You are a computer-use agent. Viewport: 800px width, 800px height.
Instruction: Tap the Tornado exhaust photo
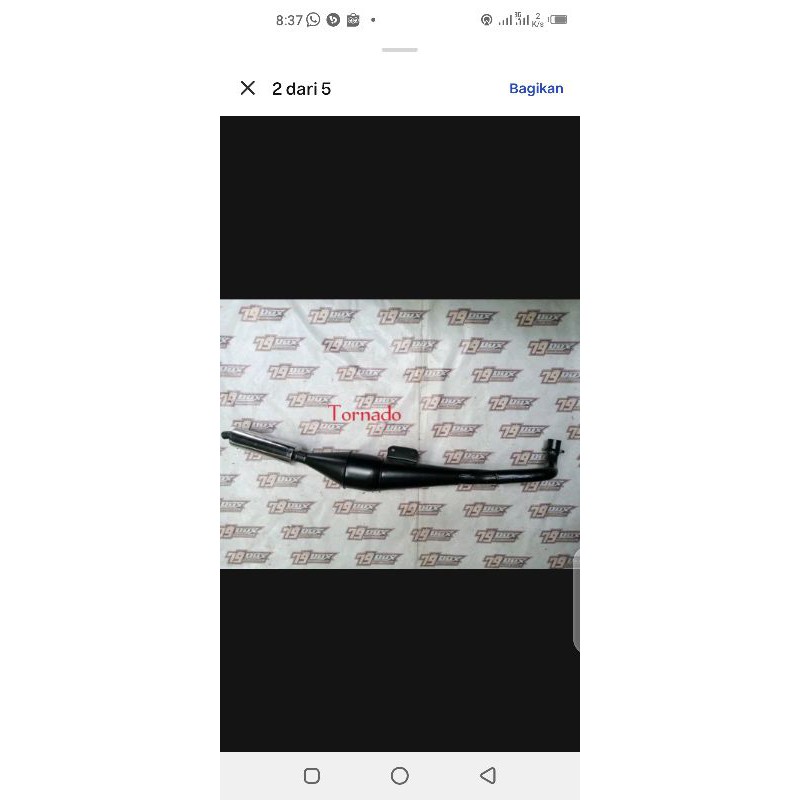point(400,434)
